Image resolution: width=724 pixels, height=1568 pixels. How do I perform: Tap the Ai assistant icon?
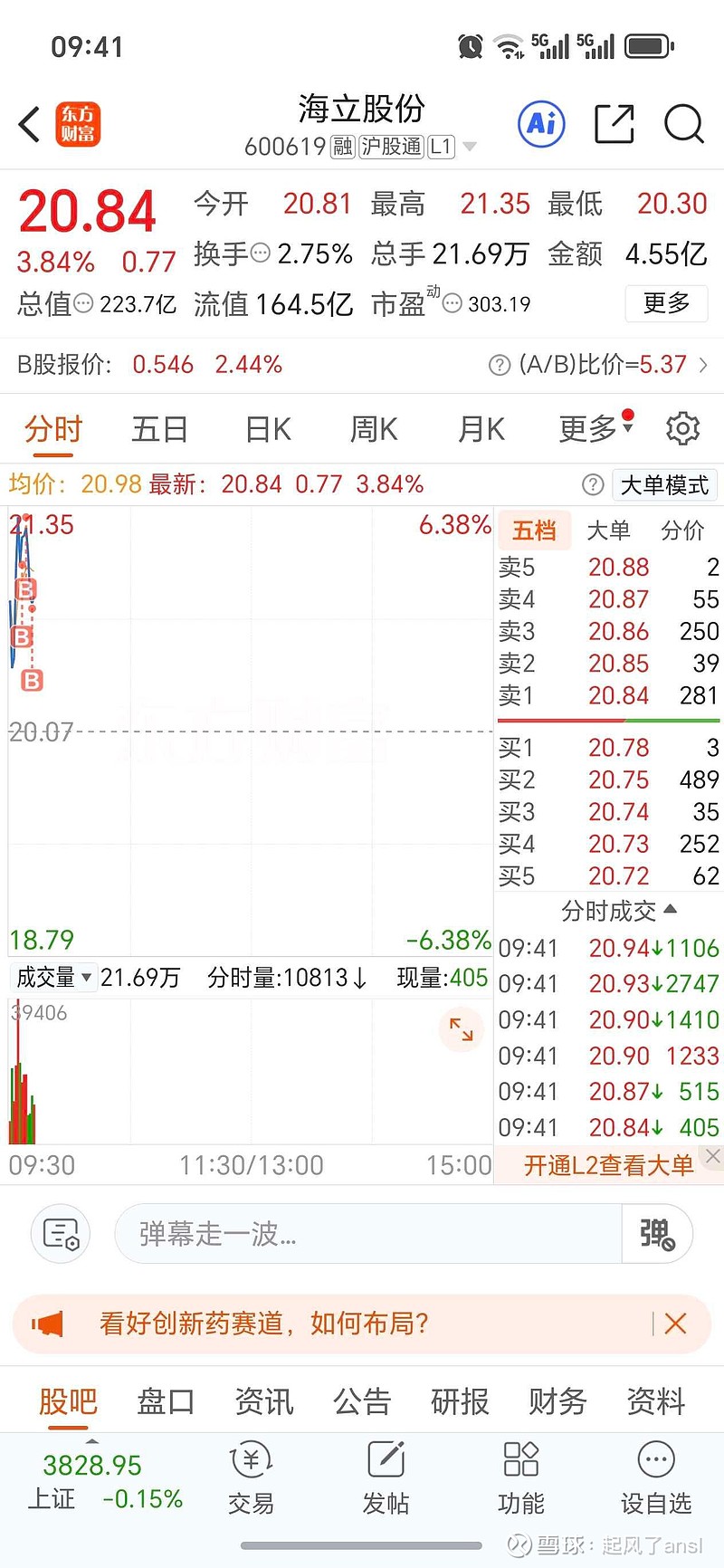point(540,125)
